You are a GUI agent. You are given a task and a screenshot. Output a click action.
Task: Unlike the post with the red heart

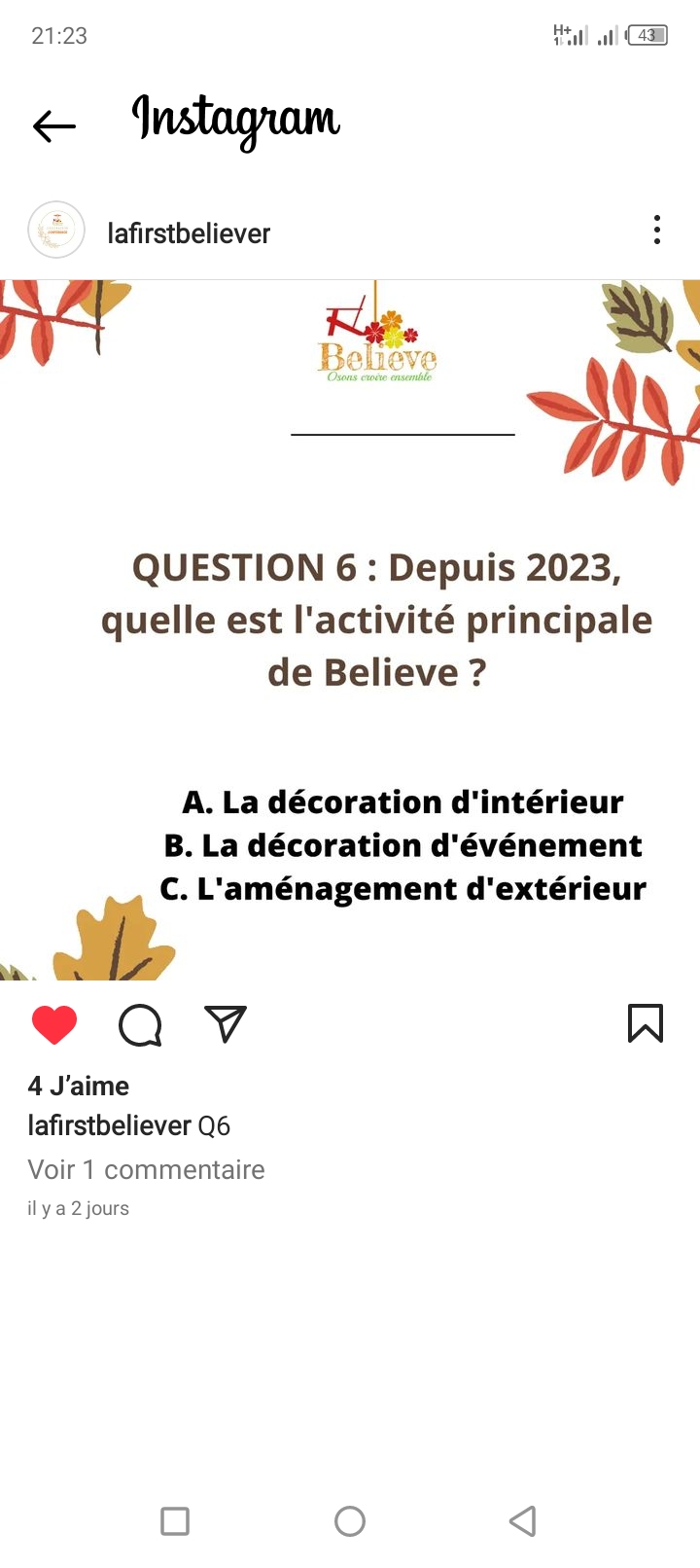click(x=54, y=1025)
